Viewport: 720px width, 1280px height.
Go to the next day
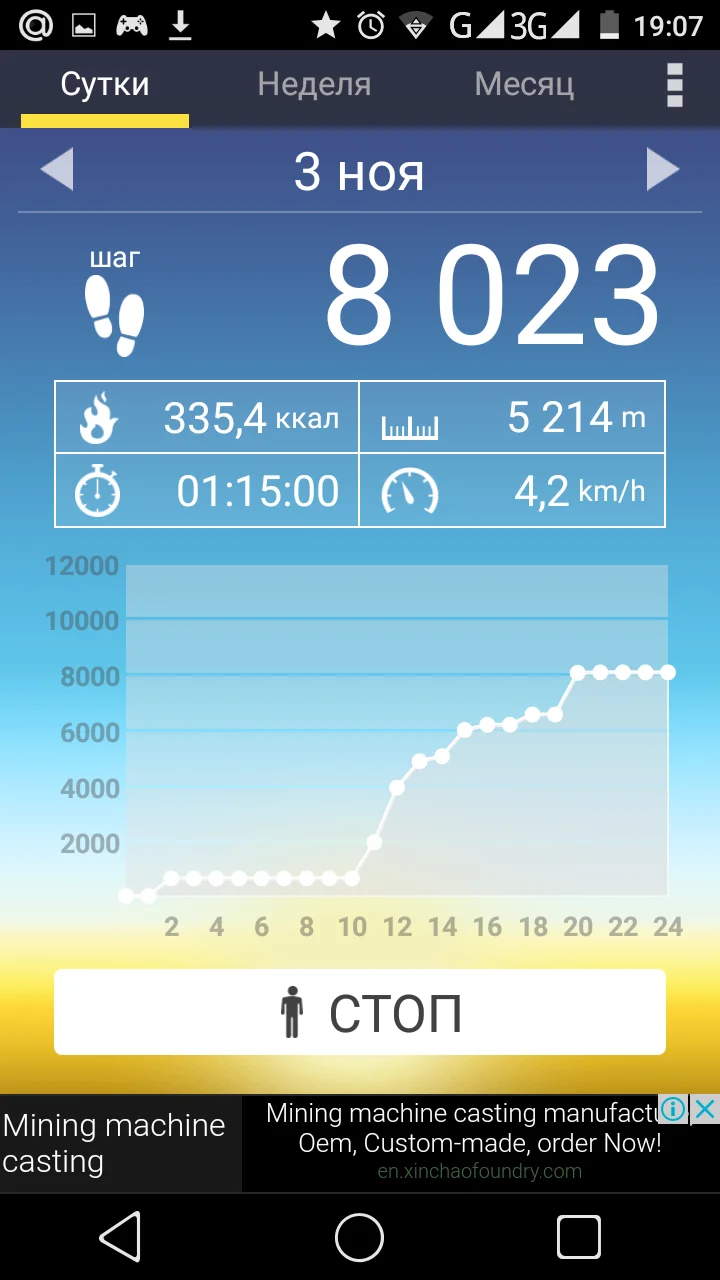tap(662, 170)
